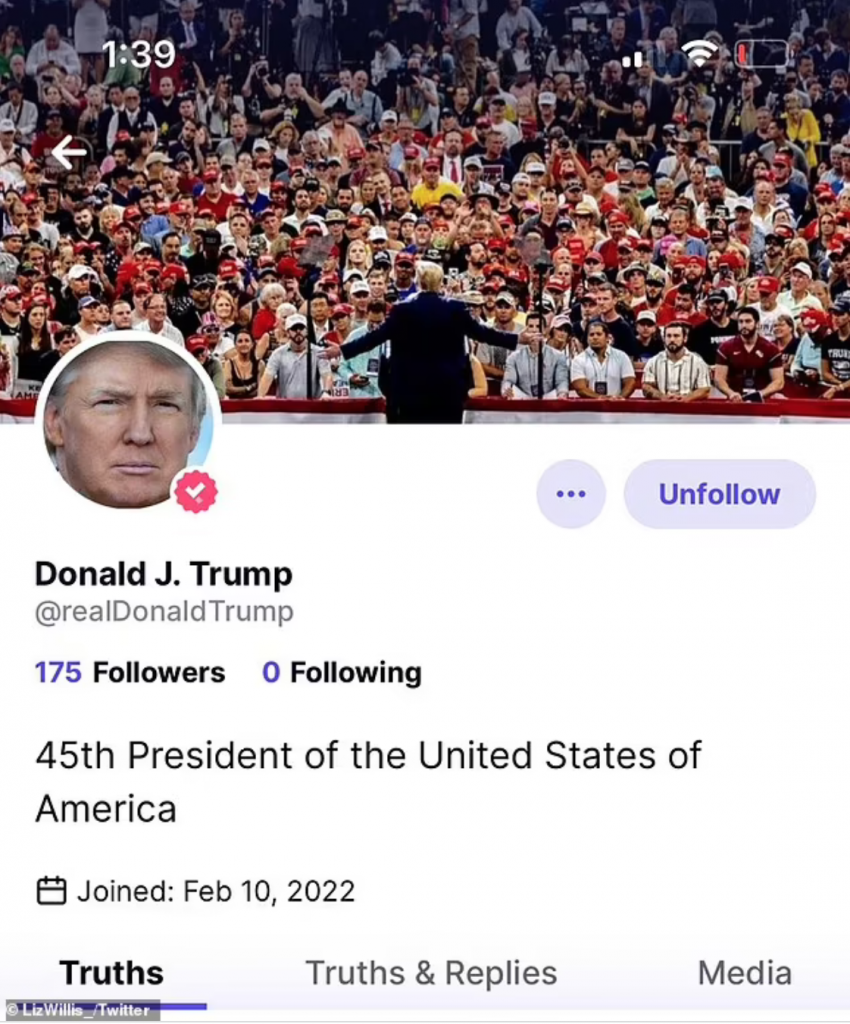This screenshot has width=850, height=1024.
Task: Switch to the Truths tab
Action: coord(111,973)
